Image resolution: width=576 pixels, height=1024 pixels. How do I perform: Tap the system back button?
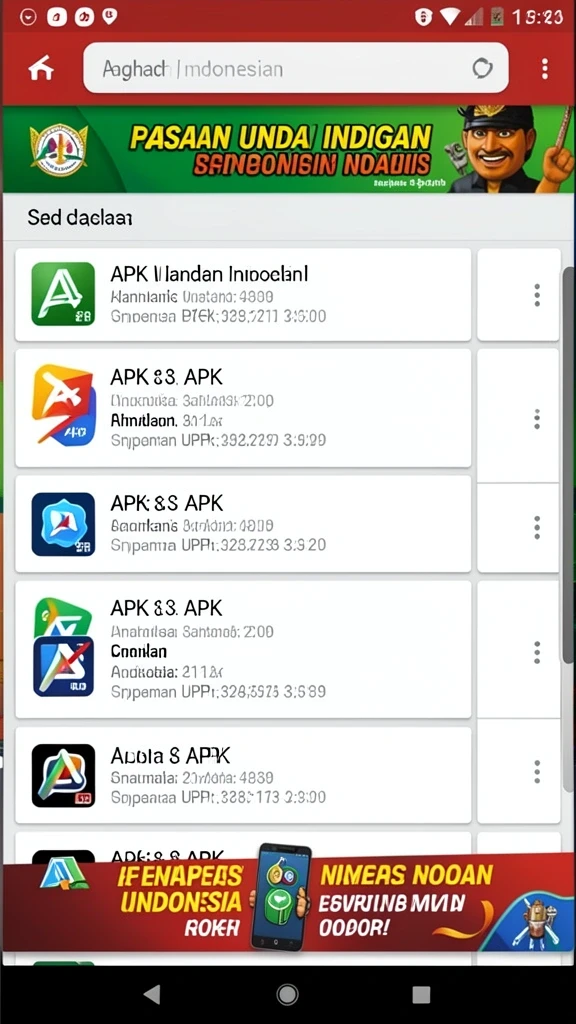(152, 994)
